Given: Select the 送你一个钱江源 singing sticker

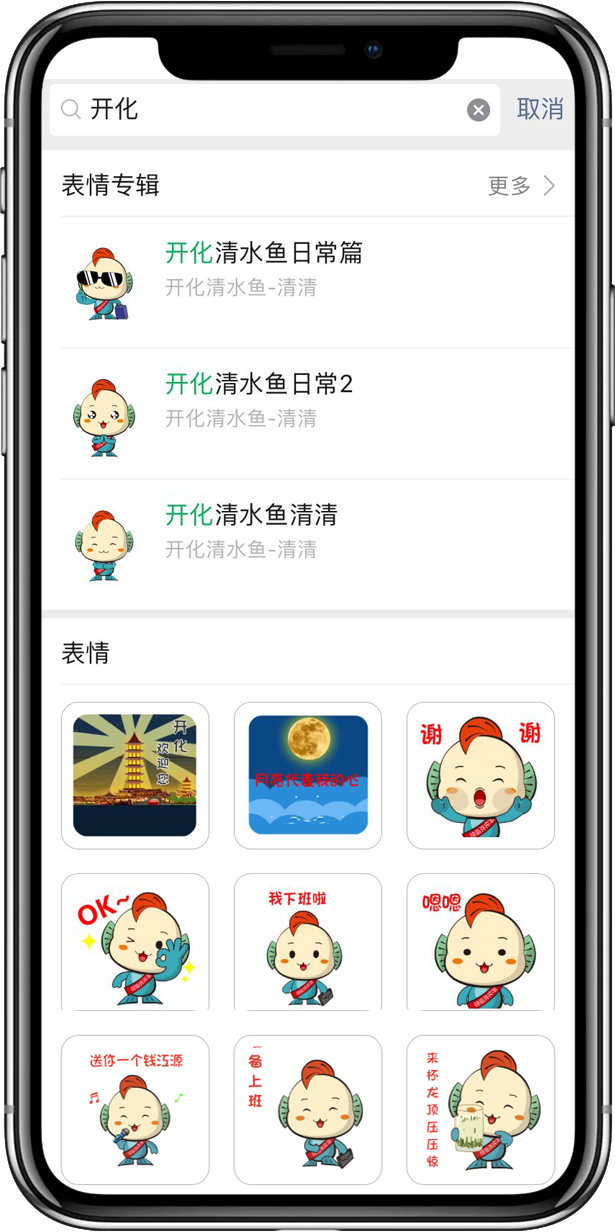Looking at the screenshot, I should pos(135,1110).
